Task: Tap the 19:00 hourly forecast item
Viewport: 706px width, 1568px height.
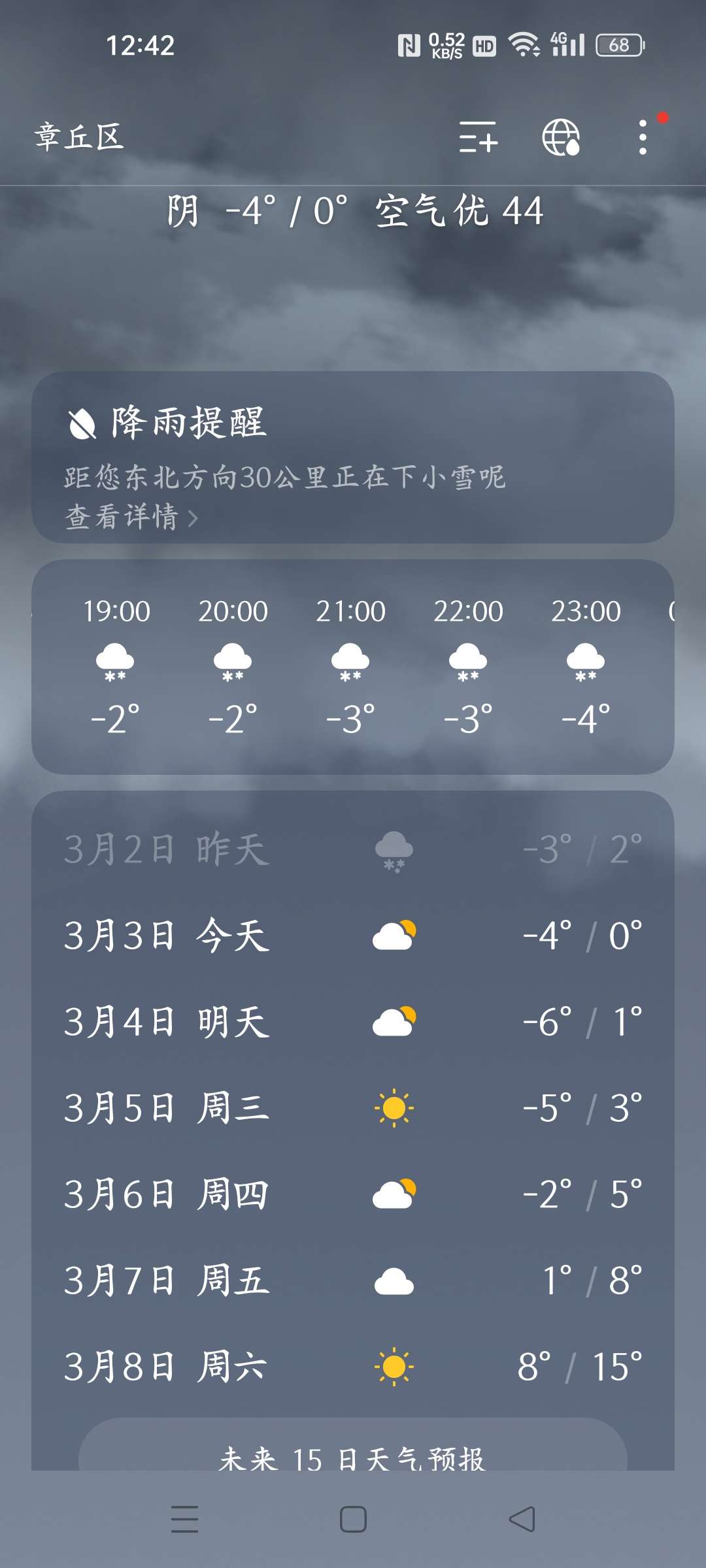Action: pos(116,666)
